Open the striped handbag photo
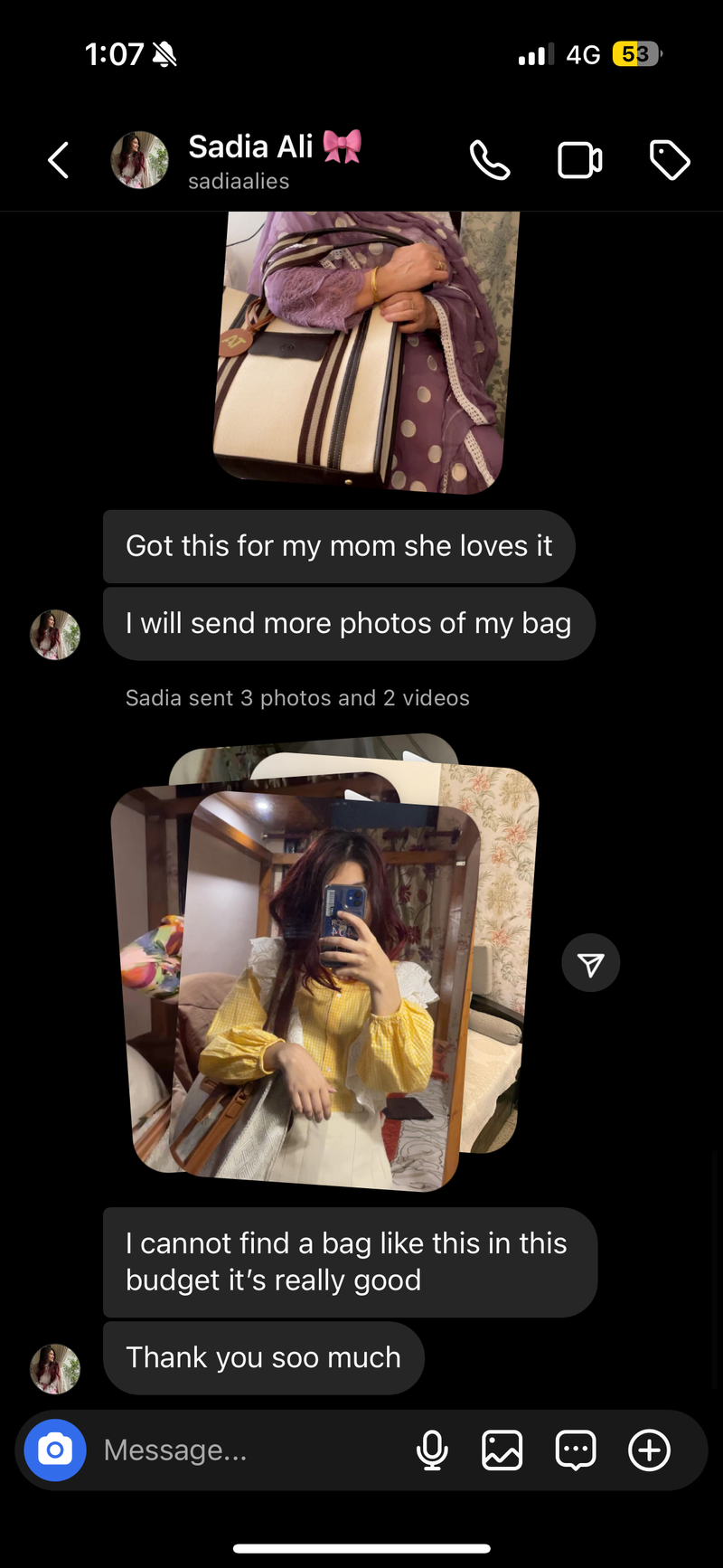Image resolution: width=723 pixels, height=1568 pixels. (x=361, y=353)
